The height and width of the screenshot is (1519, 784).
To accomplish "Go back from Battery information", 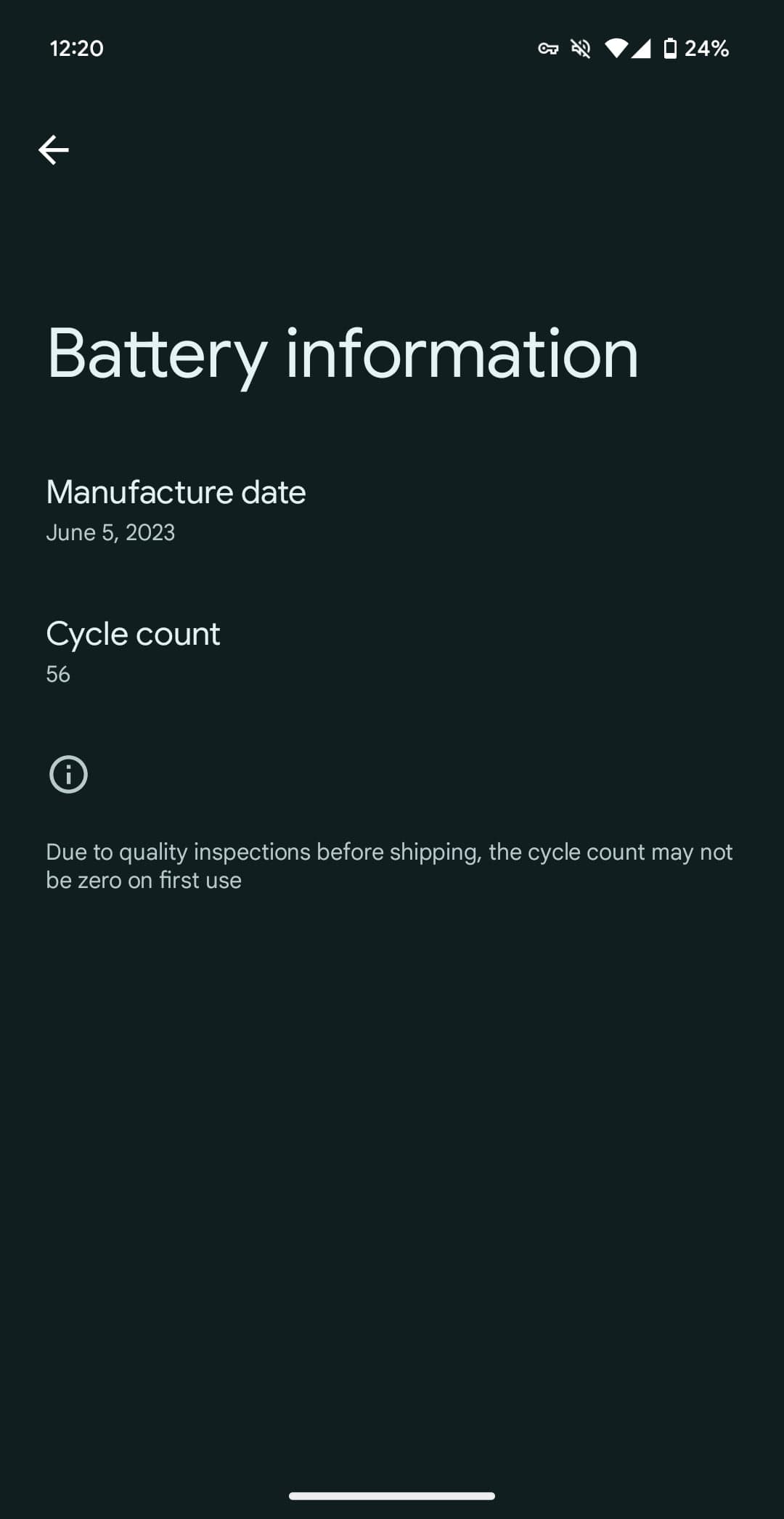I will click(x=54, y=150).
